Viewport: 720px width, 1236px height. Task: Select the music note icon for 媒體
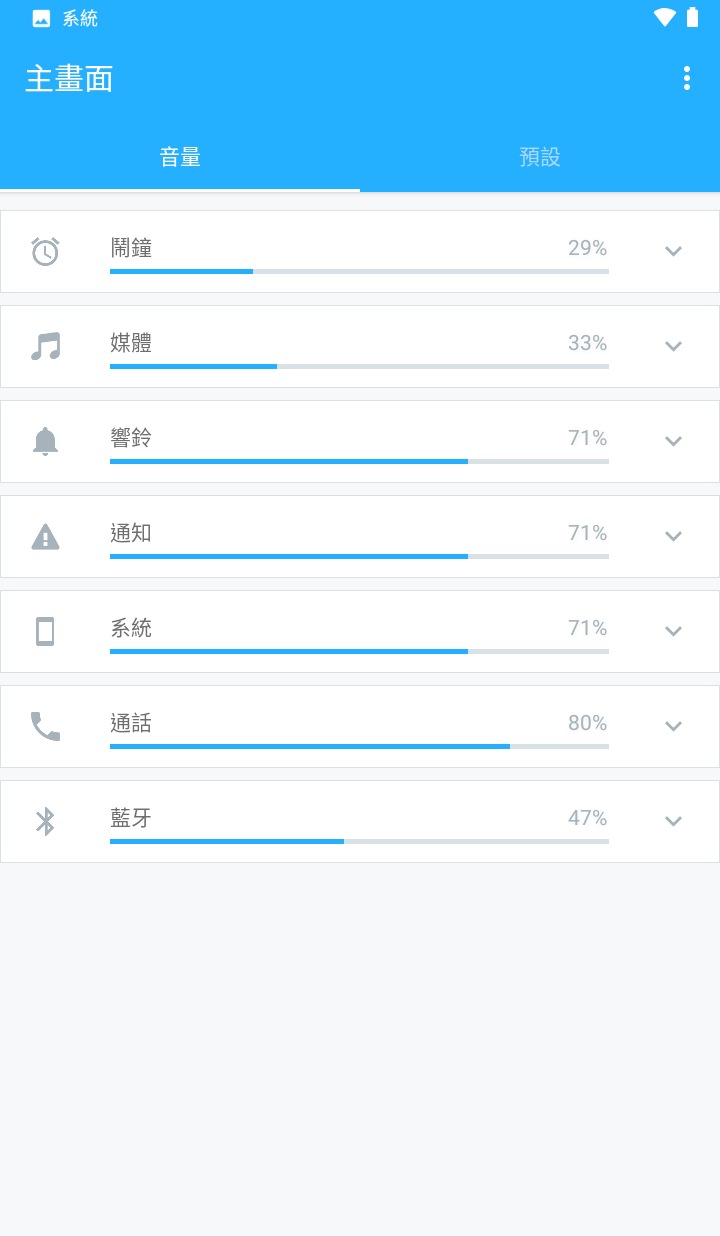pyautogui.click(x=44, y=346)
